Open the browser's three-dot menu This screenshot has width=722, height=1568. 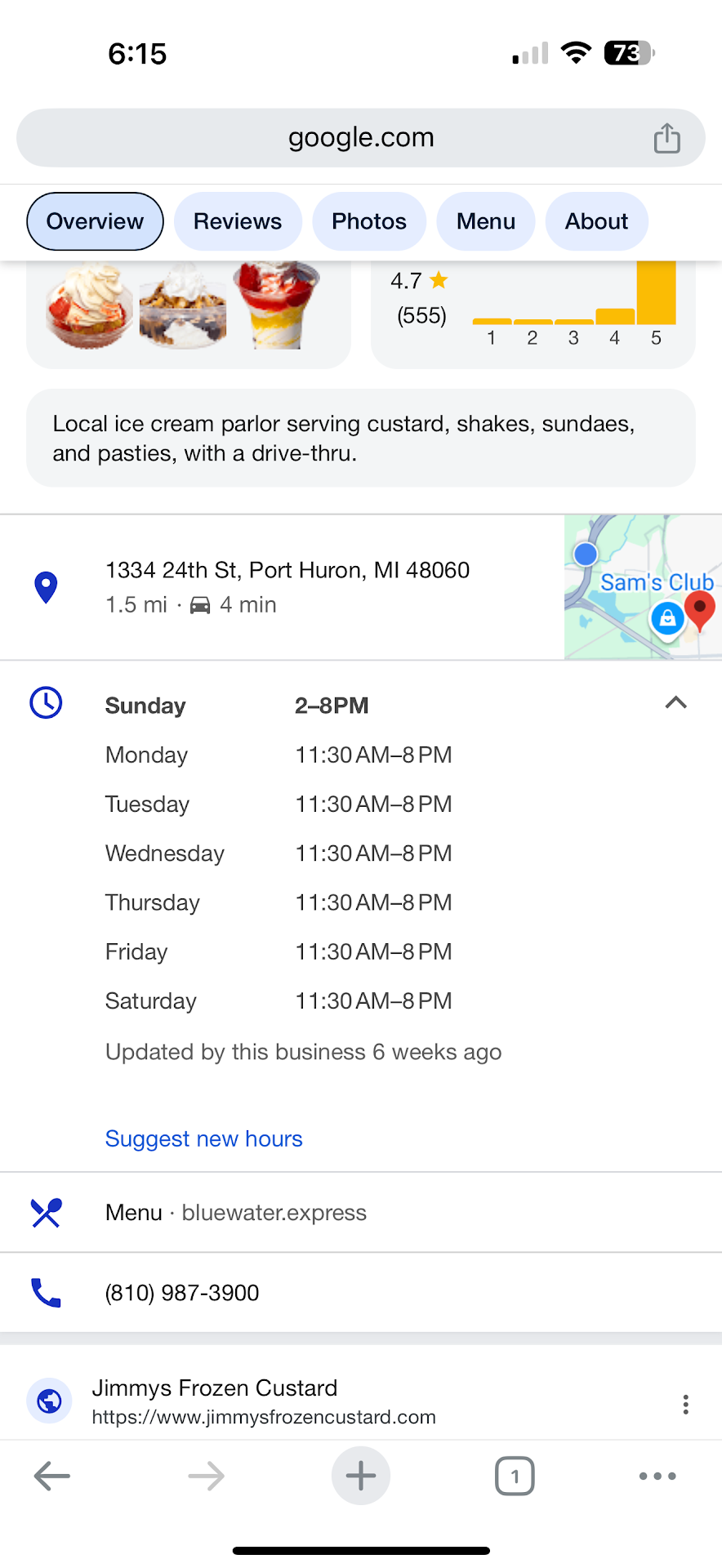[x=657, y=1476]
